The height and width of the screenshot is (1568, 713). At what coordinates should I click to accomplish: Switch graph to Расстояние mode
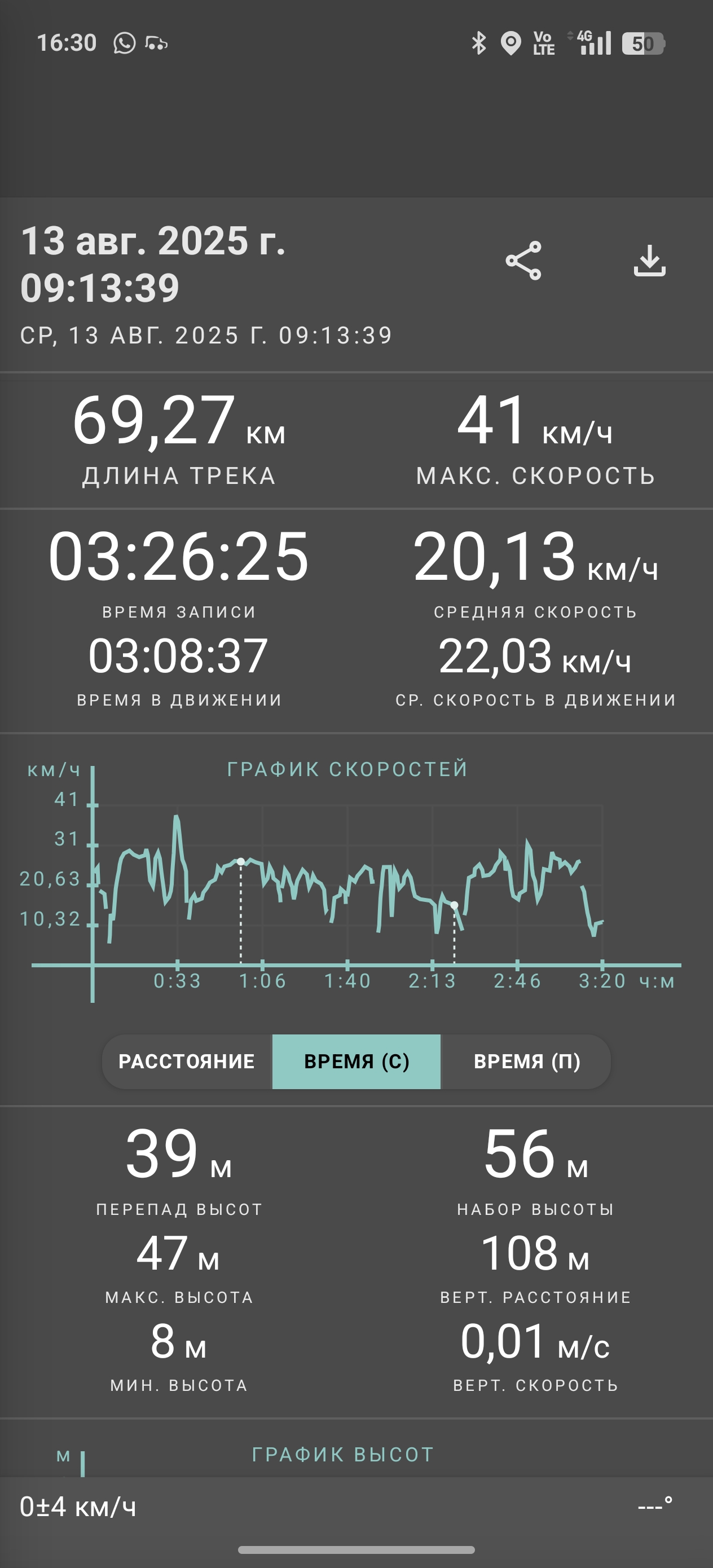pyautogui.click(x=187, y=1062)
